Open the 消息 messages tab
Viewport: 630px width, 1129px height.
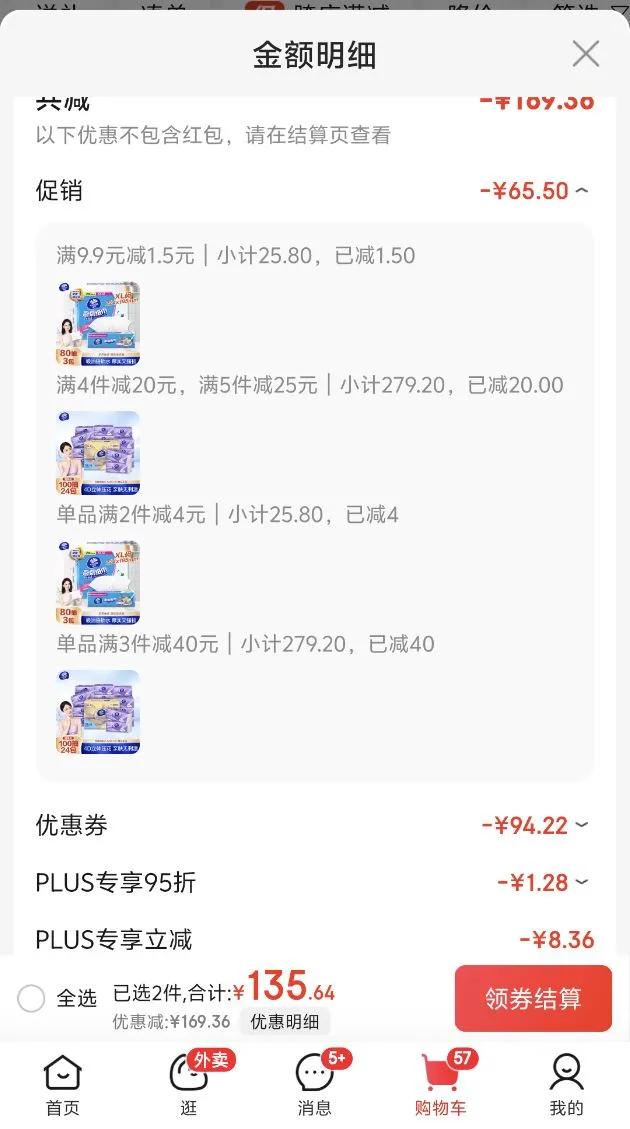click(314, 1085)
